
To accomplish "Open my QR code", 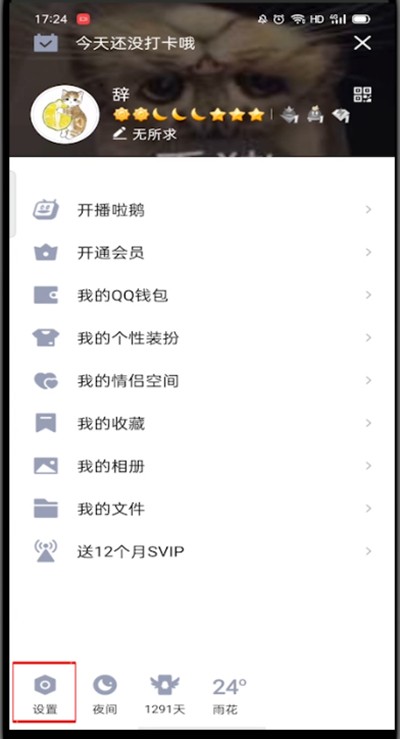I will pos(362,95).
